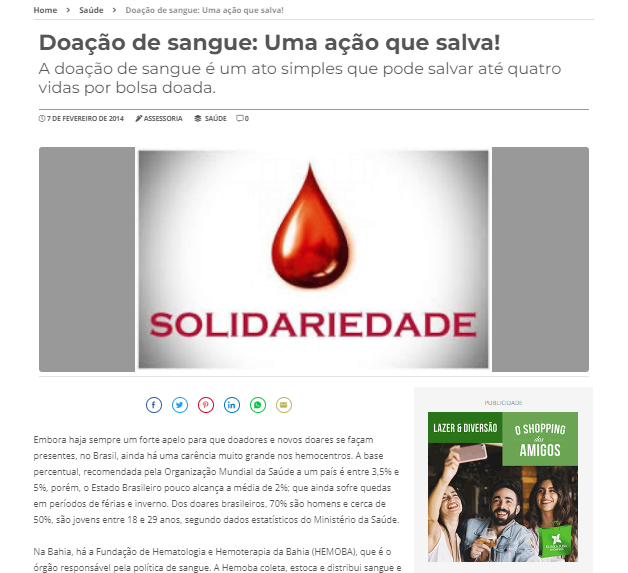Share article via WhatsApp

pyautogui.click(x=258, y=405)
